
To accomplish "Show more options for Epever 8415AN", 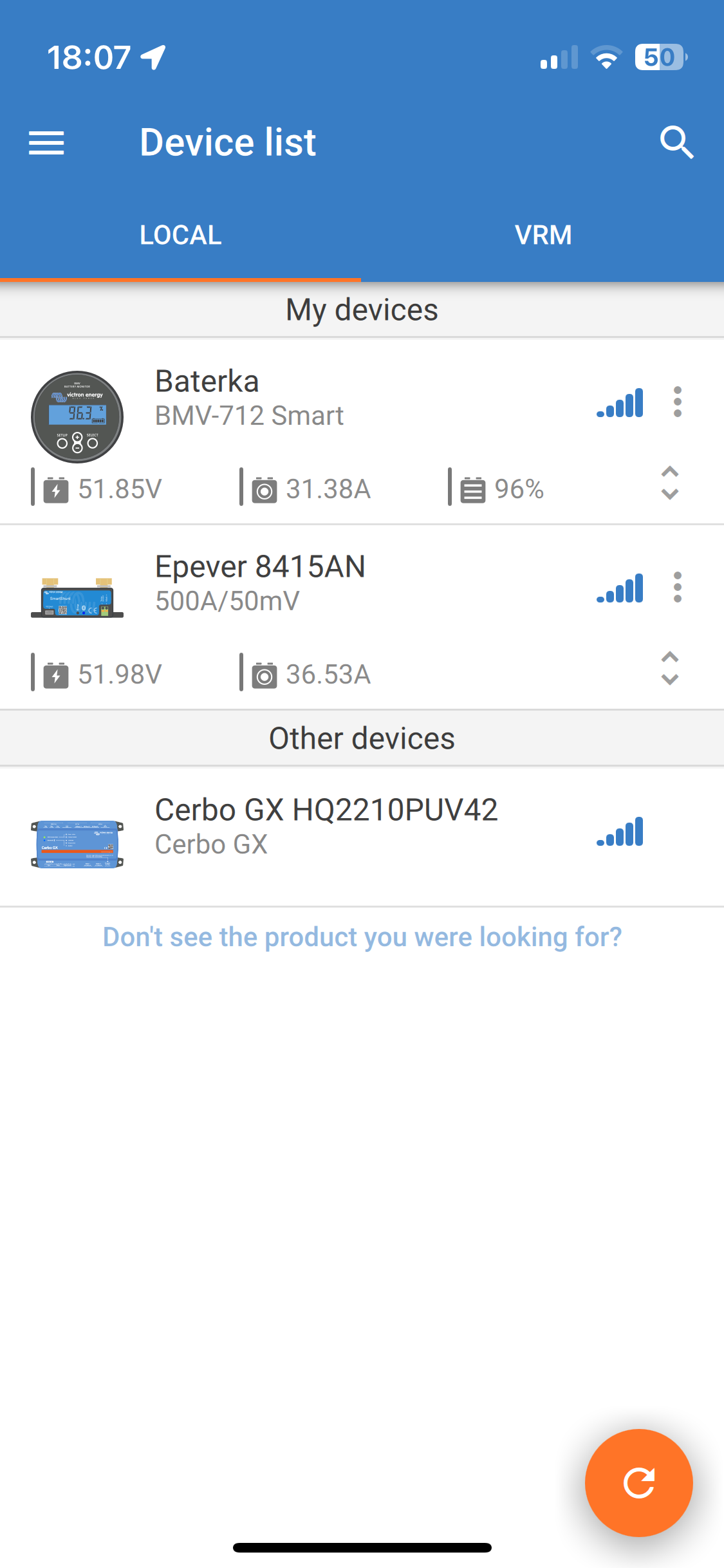I will point(677,588).
